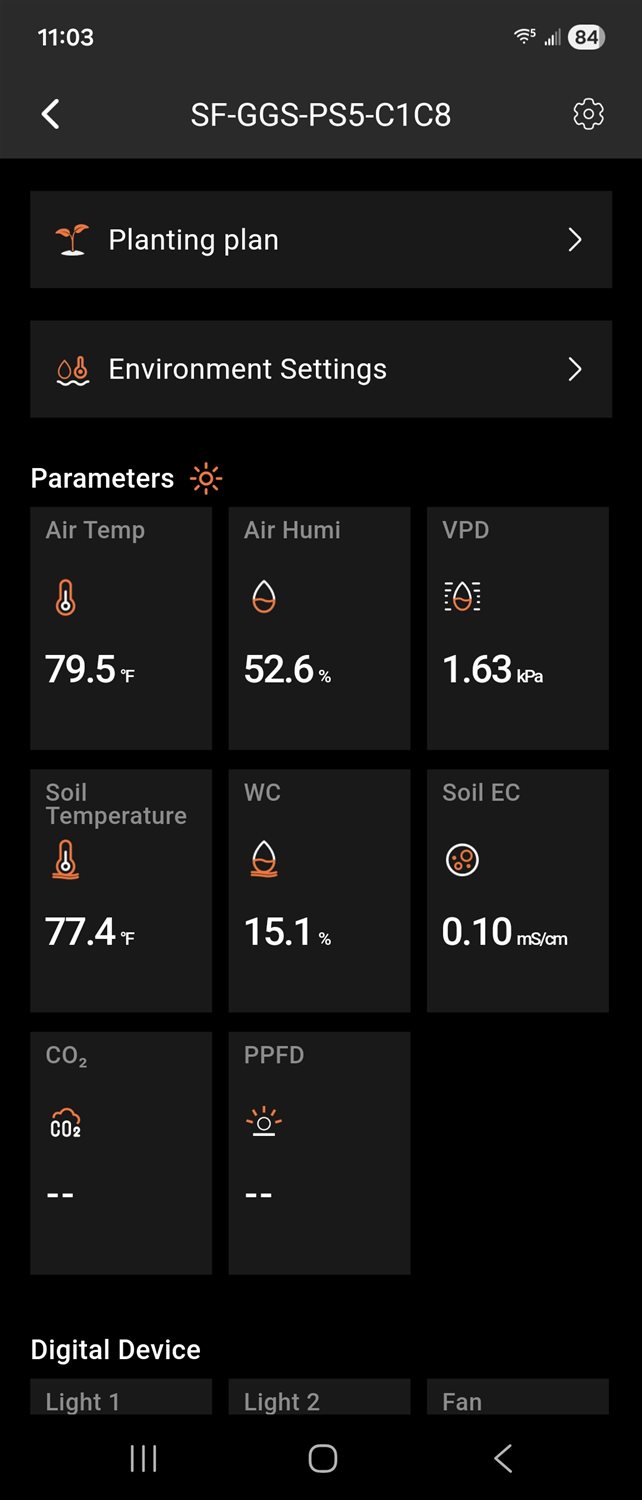Open device settings gear

tap(588, 115)
